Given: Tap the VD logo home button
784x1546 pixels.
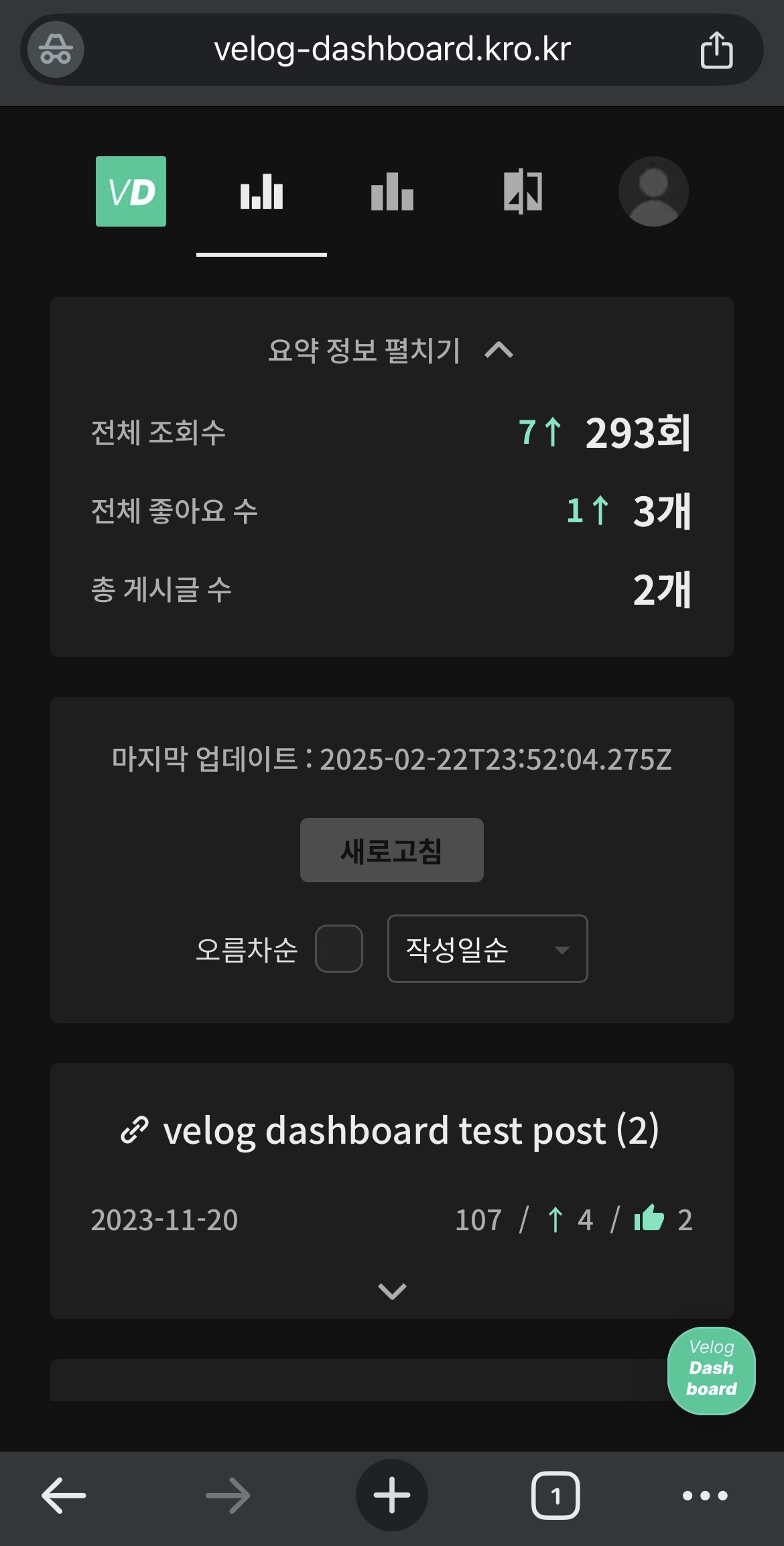Looking at the screenshot, I should click(x=131, y=191).
